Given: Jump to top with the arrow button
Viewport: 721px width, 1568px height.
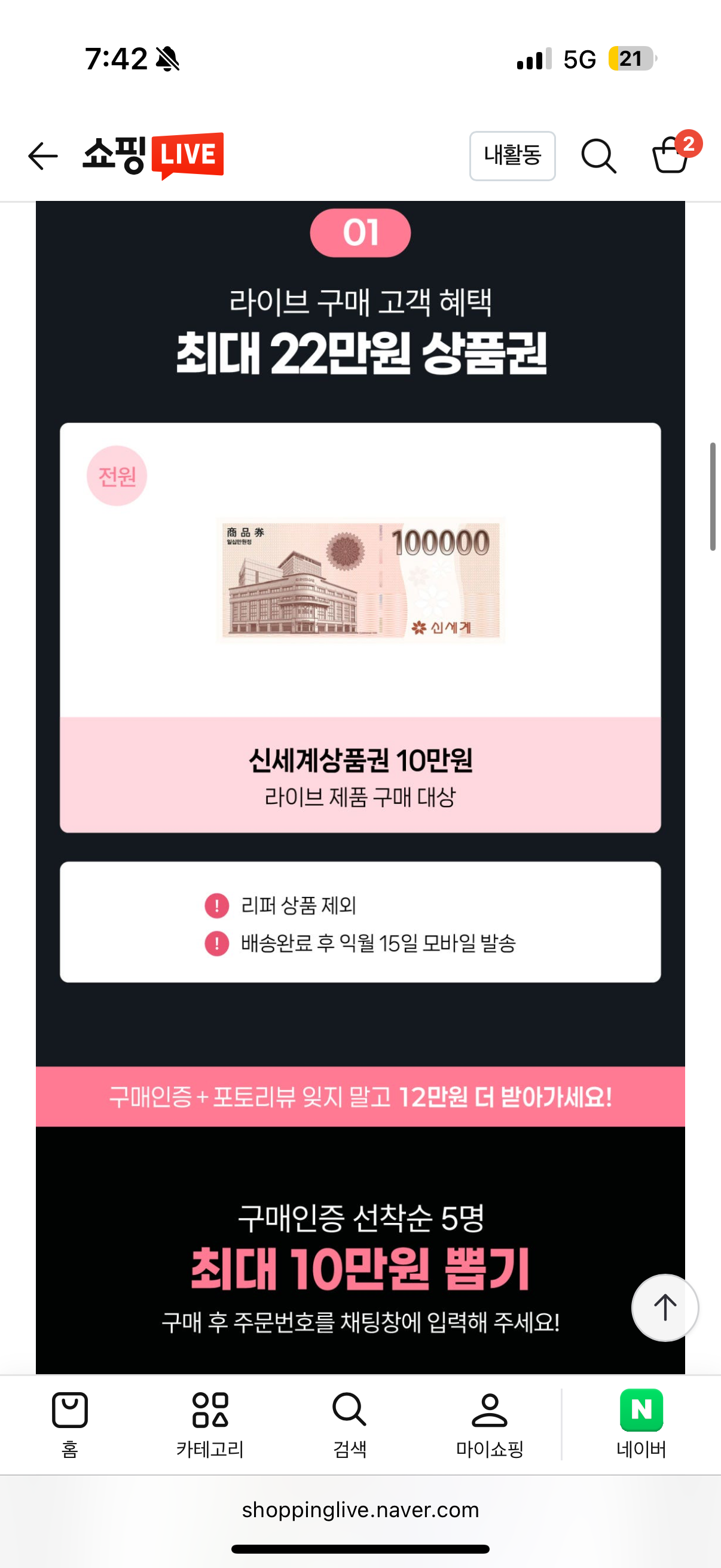Looking at the screenshot, I should 664,1307.
